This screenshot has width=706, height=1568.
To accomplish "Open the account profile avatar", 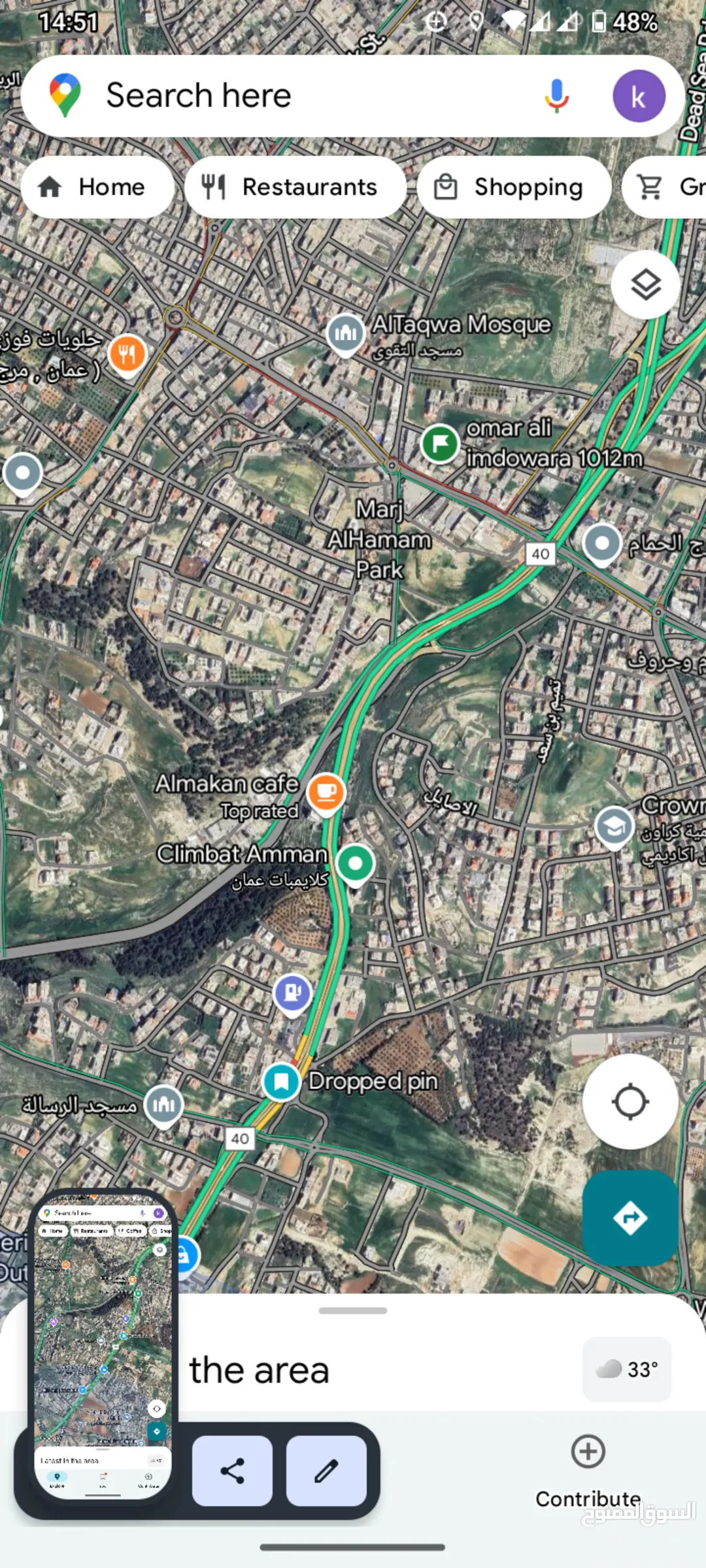I will pyautogui.click(x=639, y=96).
